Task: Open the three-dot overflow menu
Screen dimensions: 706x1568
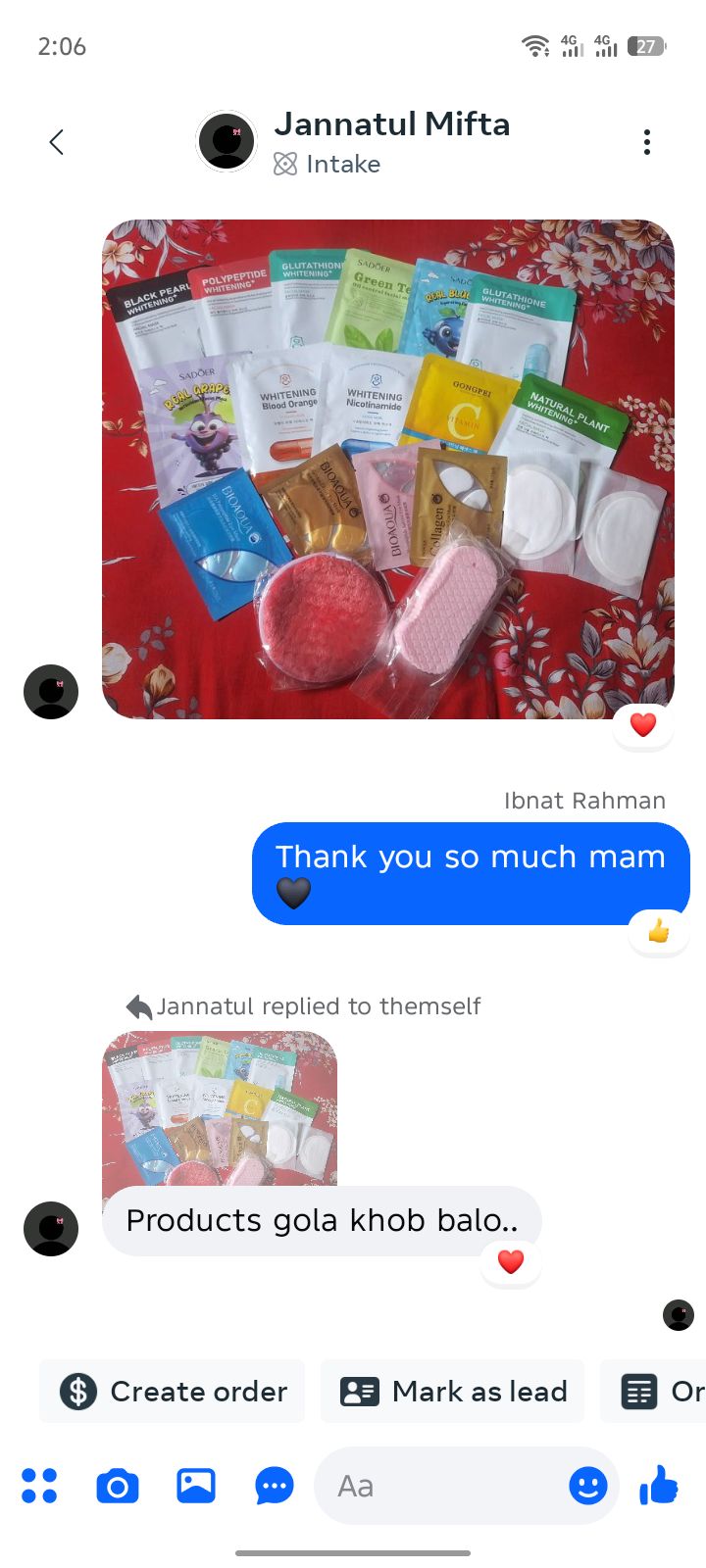Action: (x=647, y=142)
